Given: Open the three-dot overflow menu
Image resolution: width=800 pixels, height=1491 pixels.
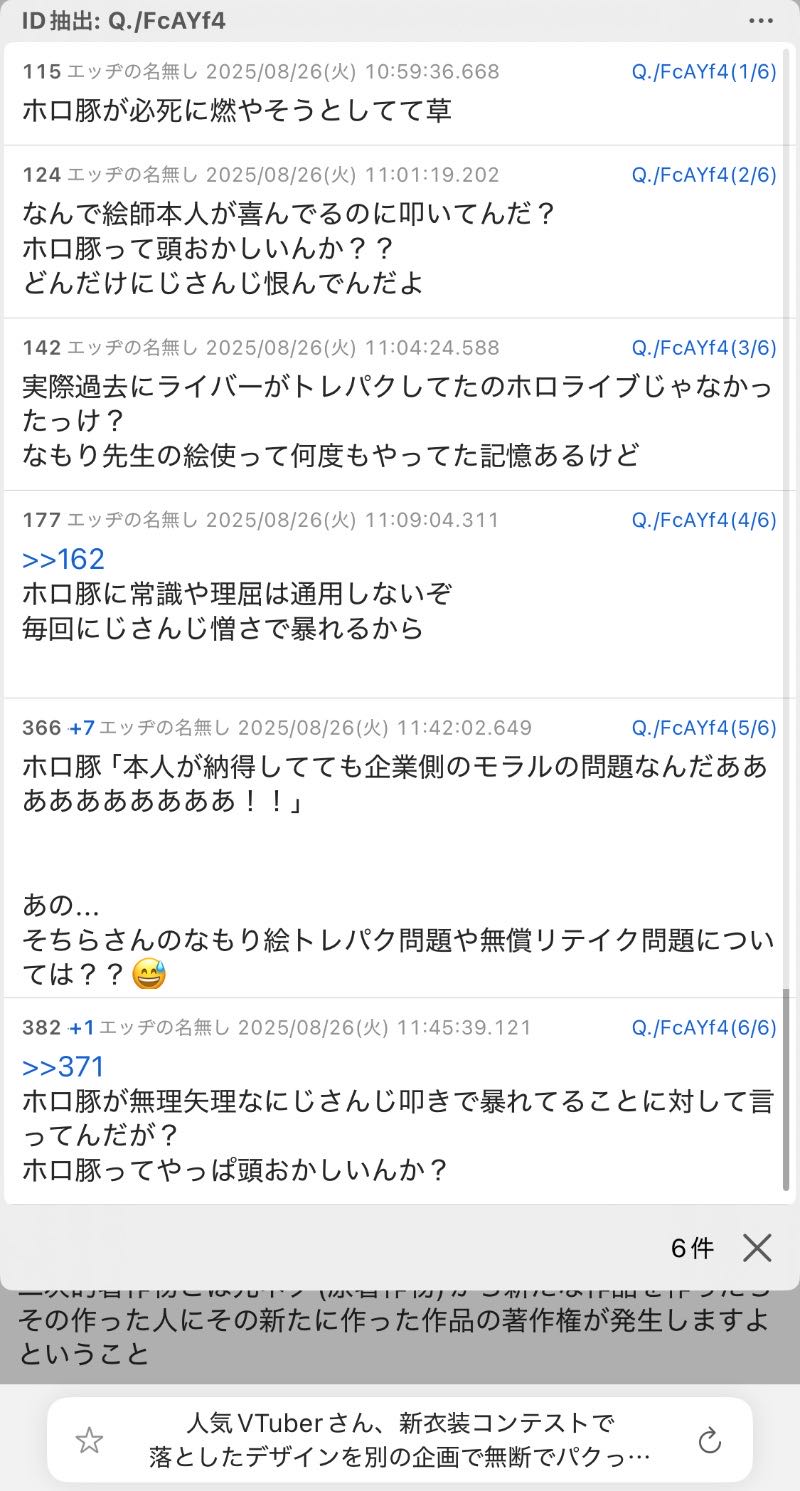Looking at the screenshot, I should click(760, 21).
